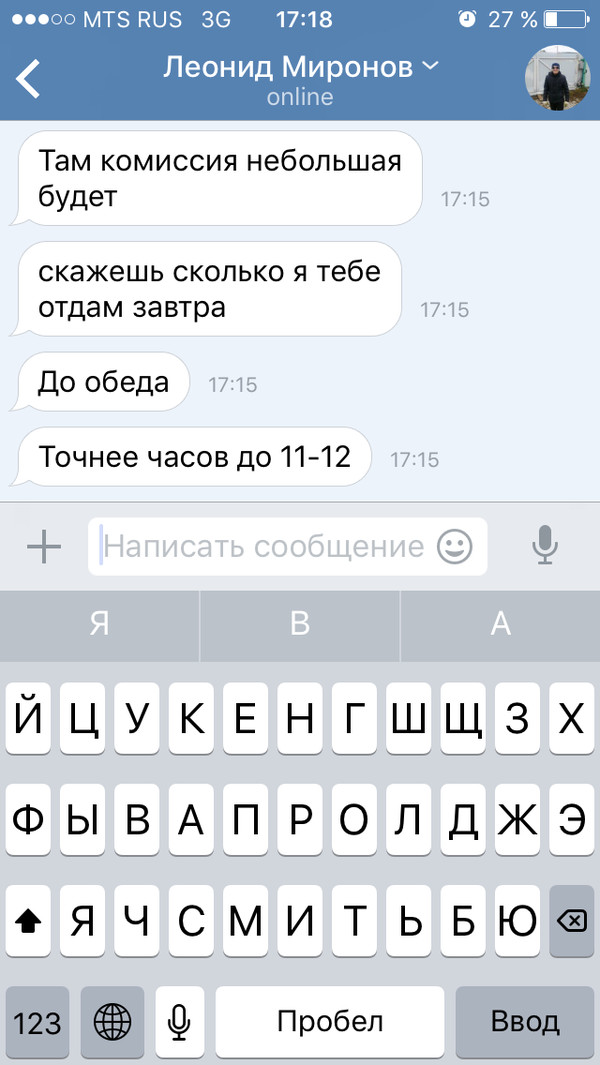Tap the plus icon to add an attachment
The height and width of the screenshot is (1065, 600).
[43, 546]
